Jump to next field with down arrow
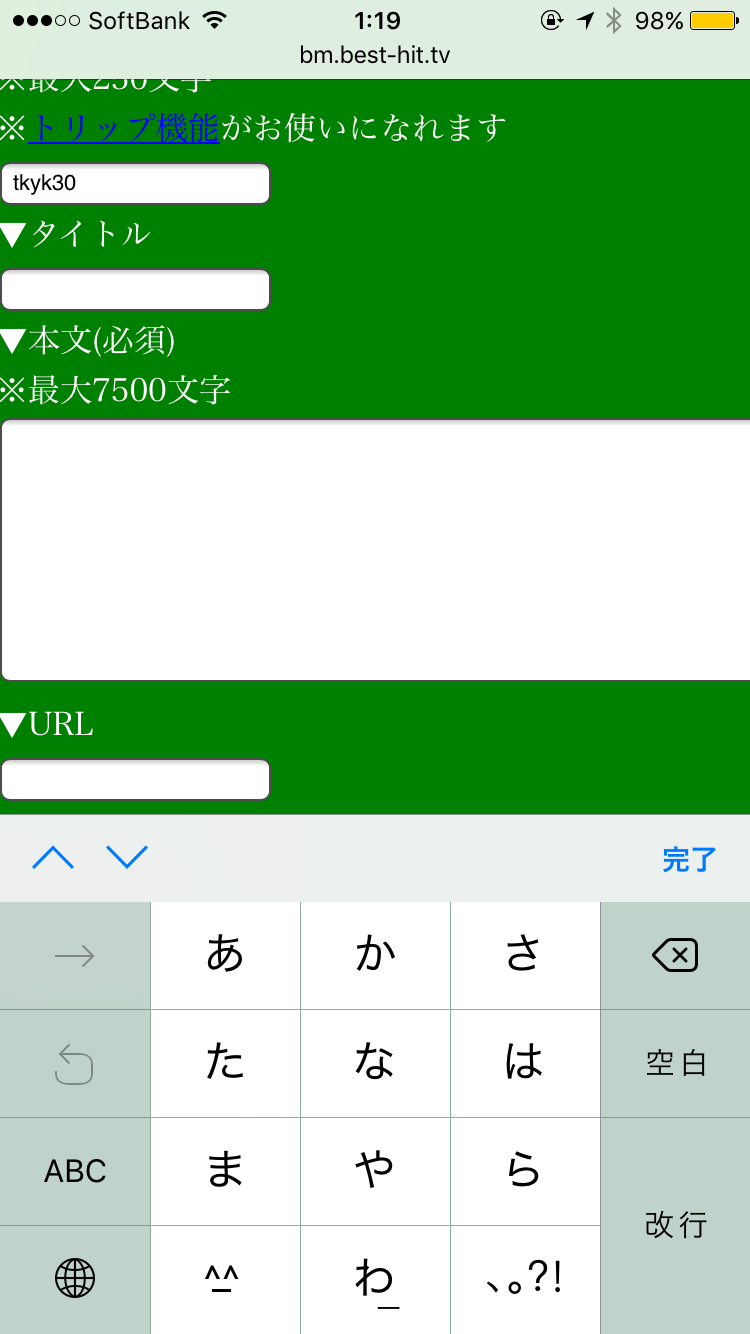Screen dimensions: 750x1334 click(127, 858)
